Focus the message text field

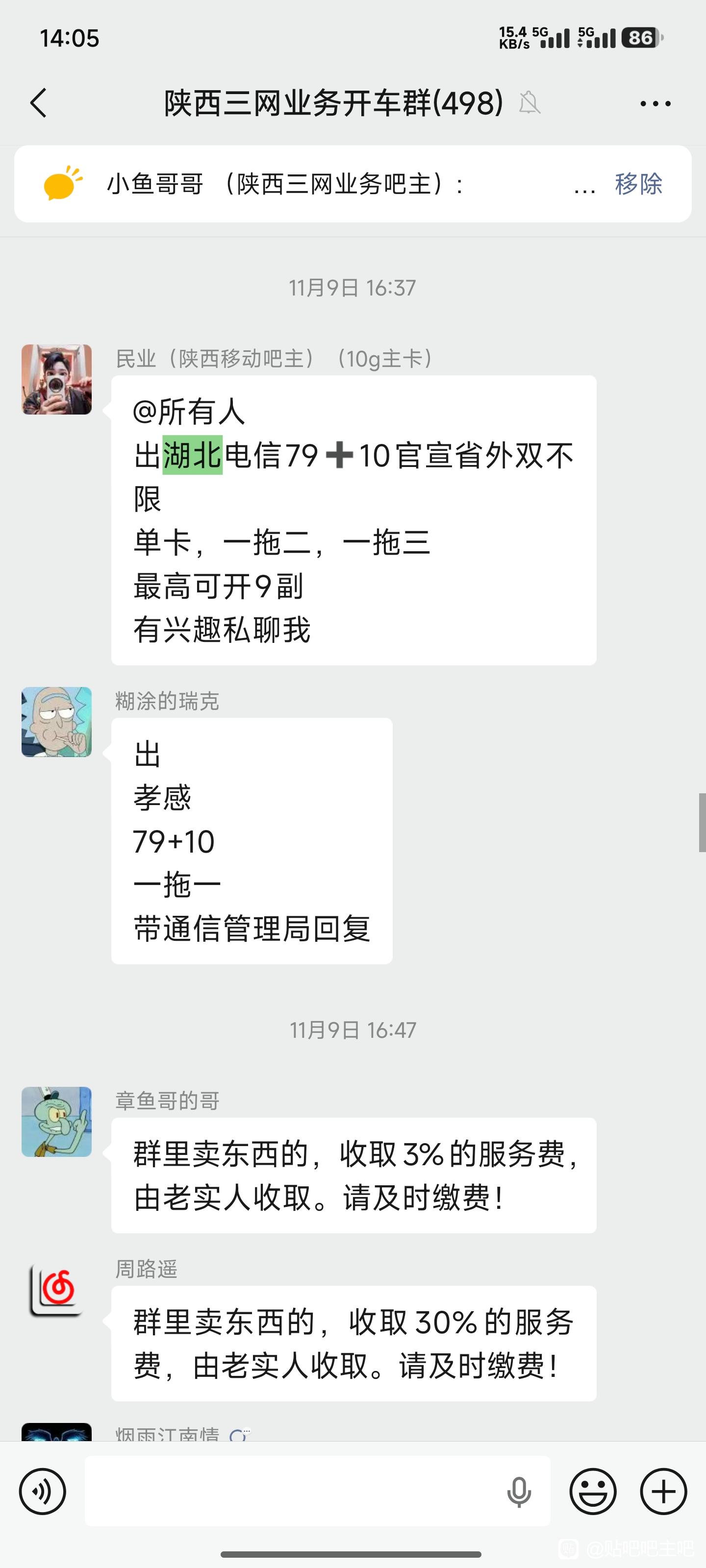292,1491
